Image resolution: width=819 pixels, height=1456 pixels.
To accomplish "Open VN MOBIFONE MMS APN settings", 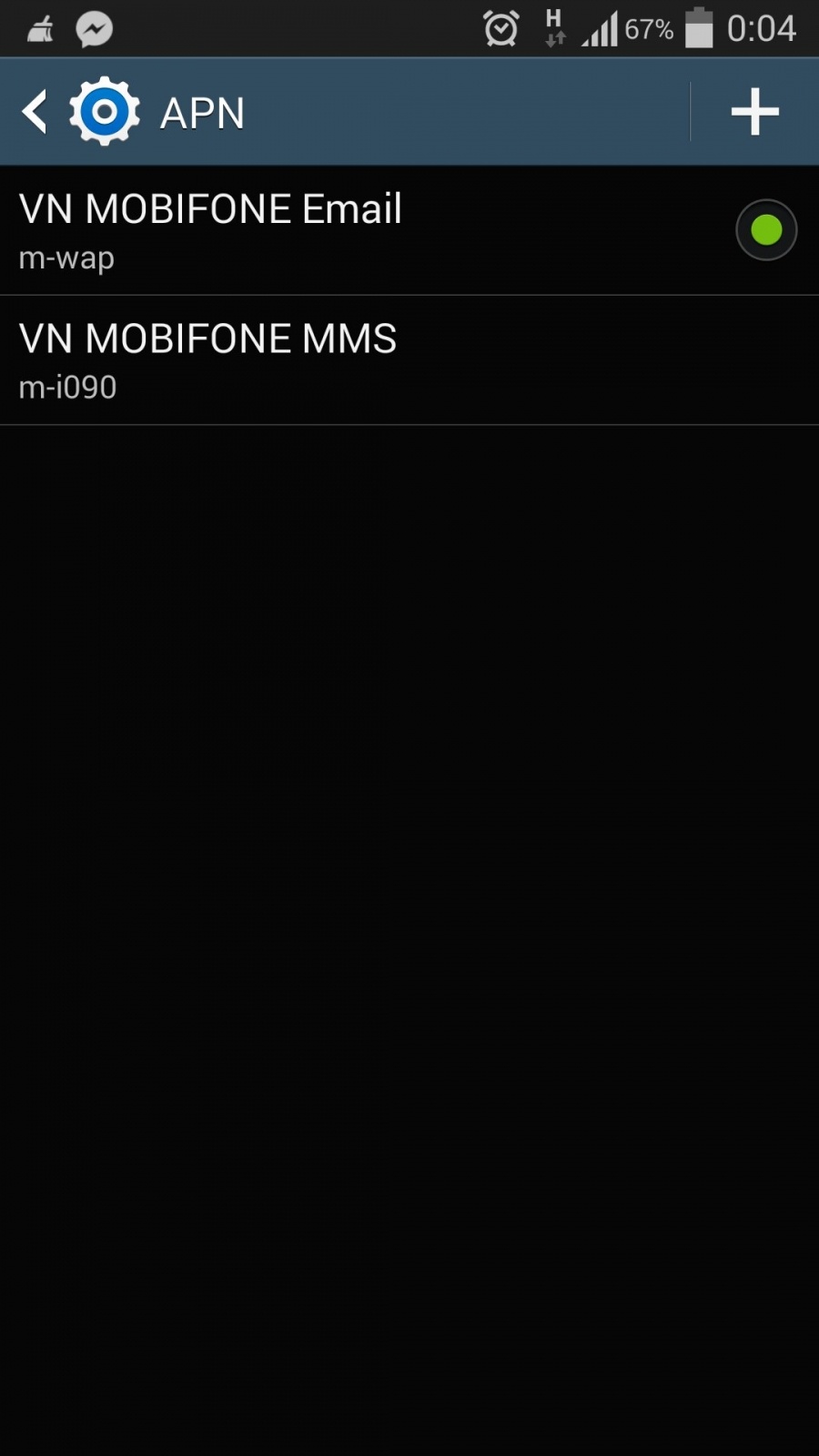I will pyautogui.click(x=409, y=360).
